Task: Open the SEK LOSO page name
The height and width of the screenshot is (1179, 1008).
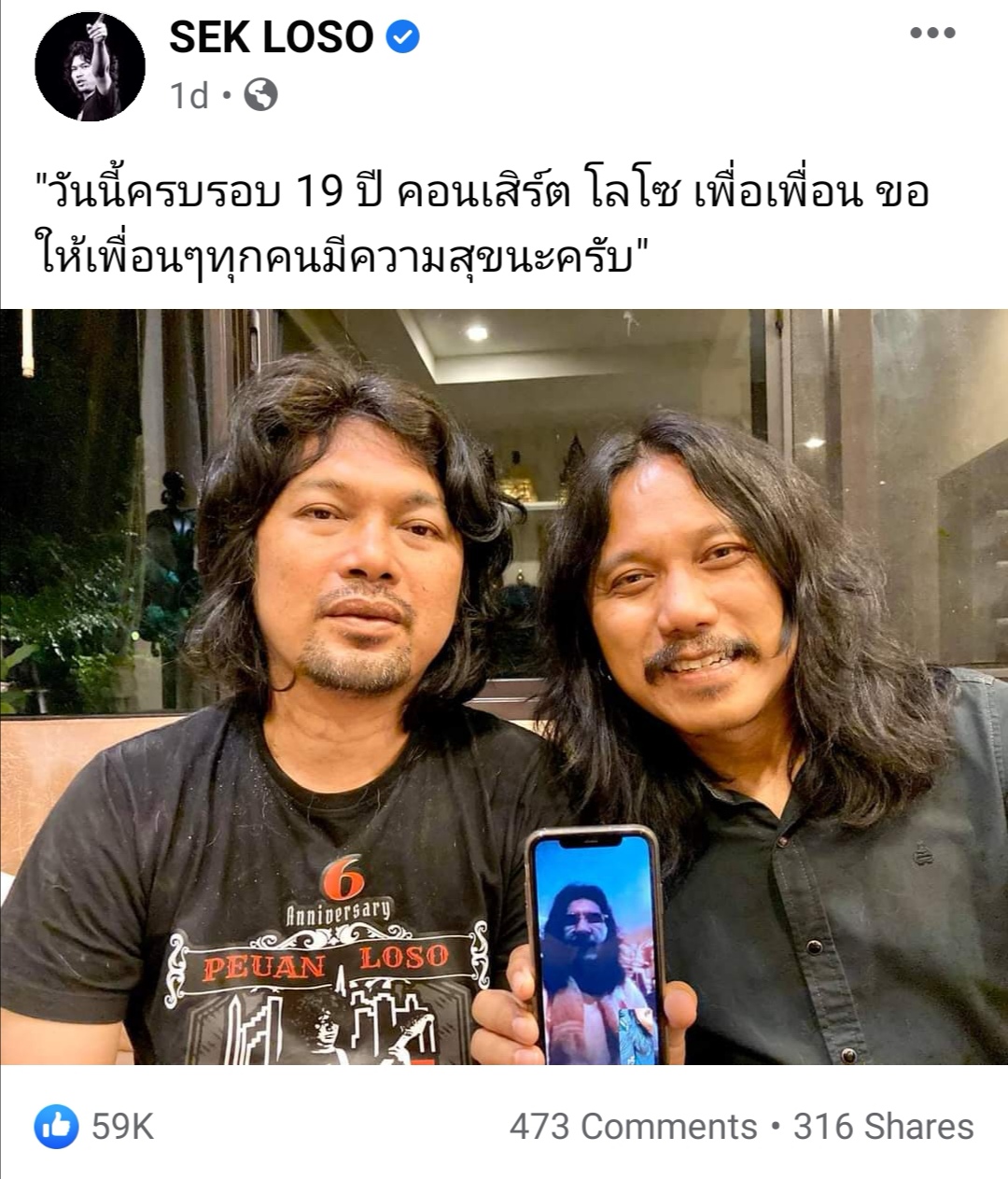Action: point(272,38)
